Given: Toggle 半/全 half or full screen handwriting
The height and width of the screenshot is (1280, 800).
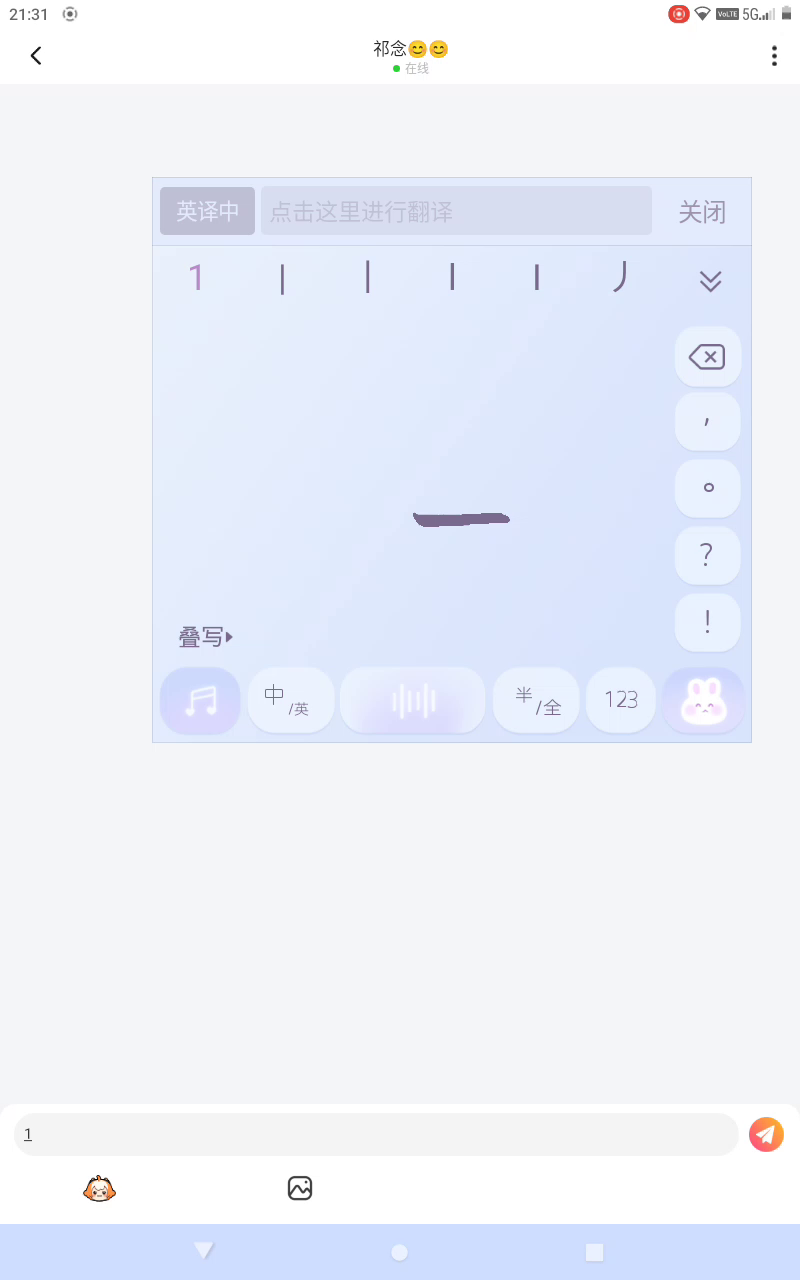Looking at the screenshot, I should click(536, 700).
